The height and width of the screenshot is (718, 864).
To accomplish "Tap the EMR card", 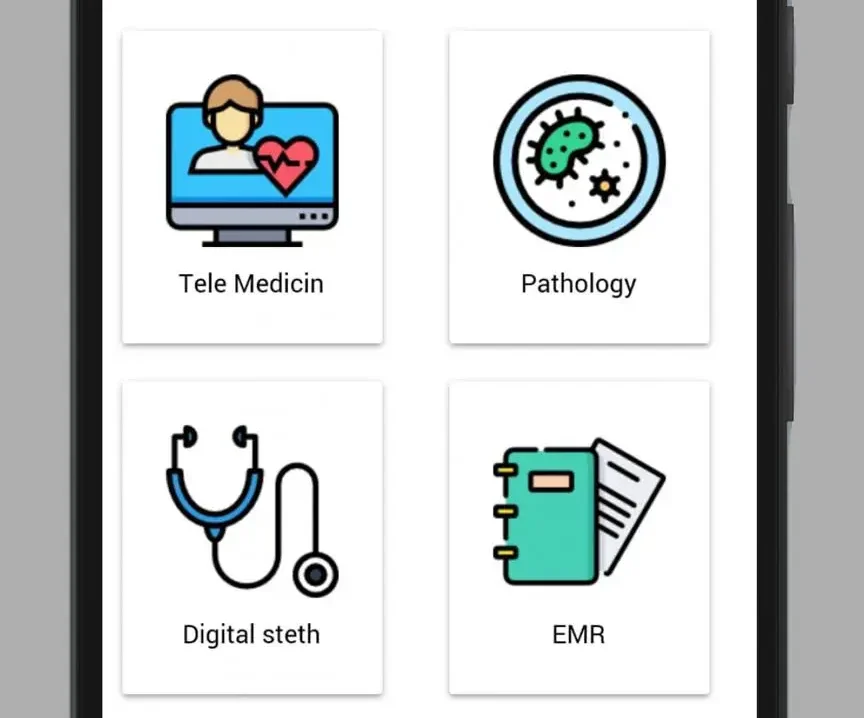I will 579,537.
